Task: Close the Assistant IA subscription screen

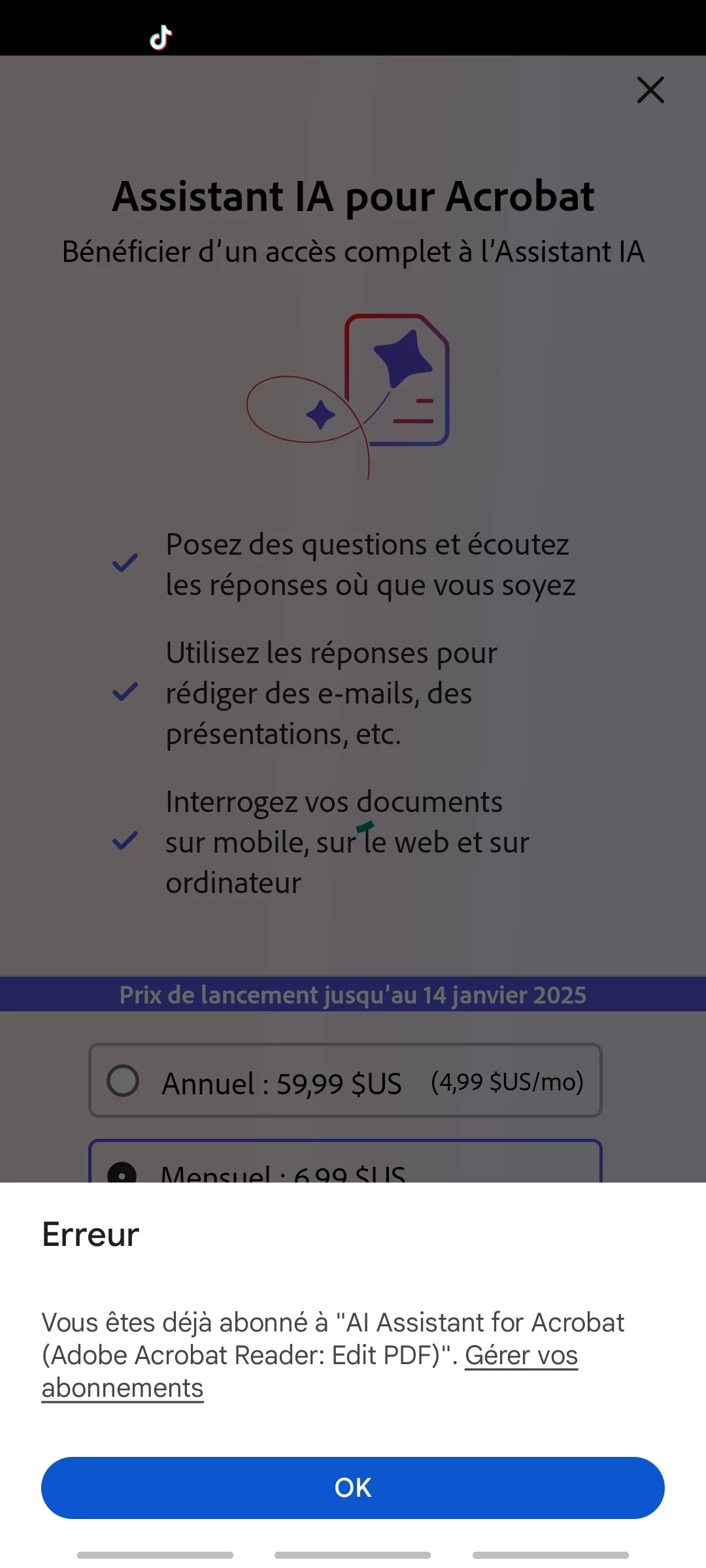Action: point(650,90)
